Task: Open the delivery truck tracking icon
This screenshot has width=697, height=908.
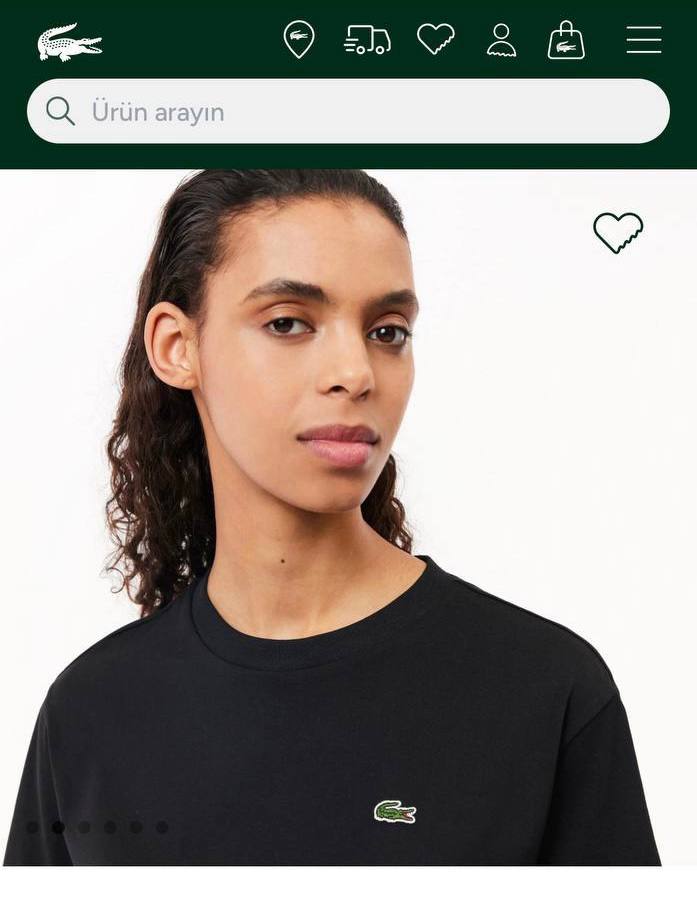Action: pyautogui.click(x=367, y=40)
